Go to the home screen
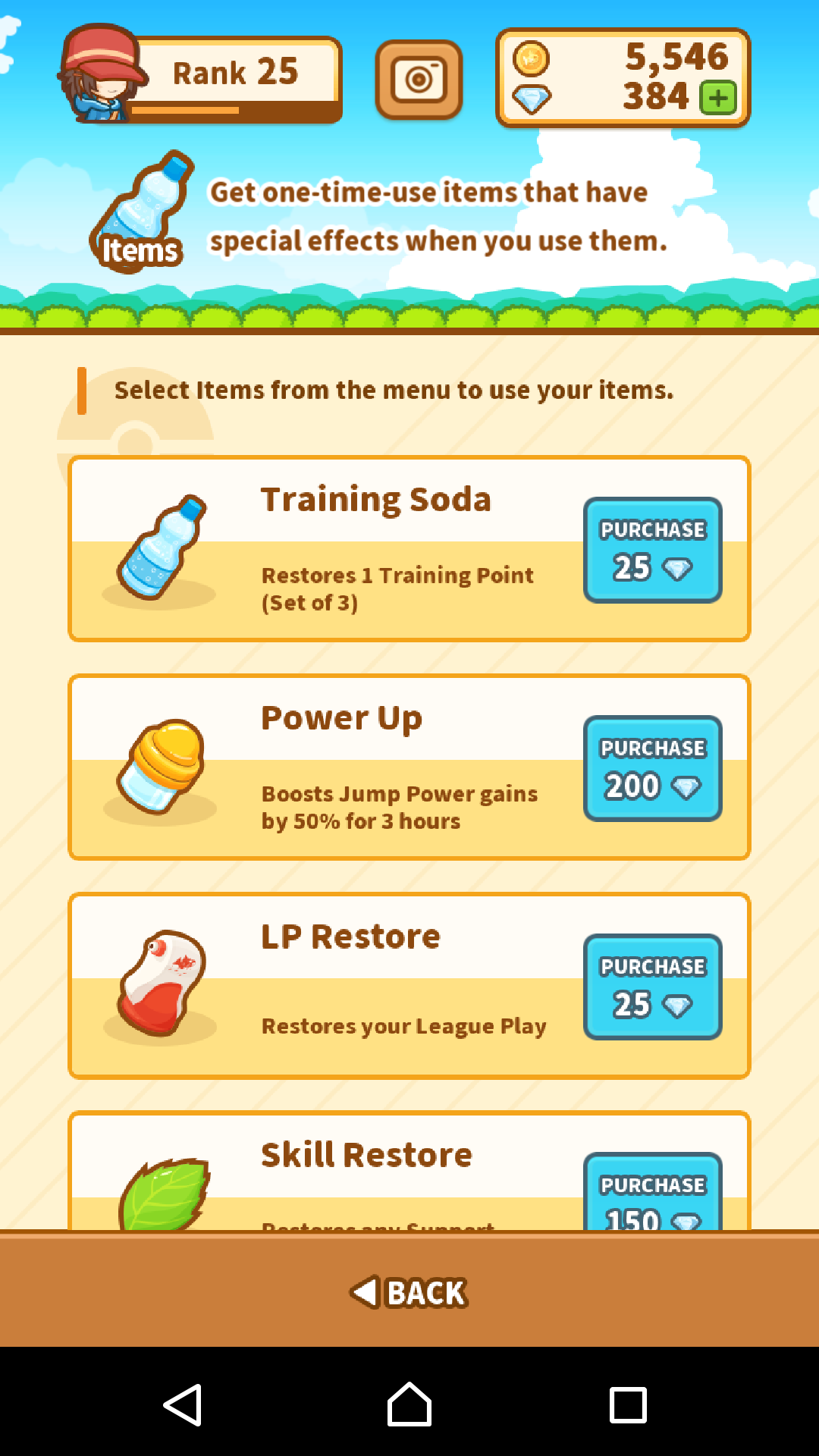Screen dimensions: 819x1456 409,1404
